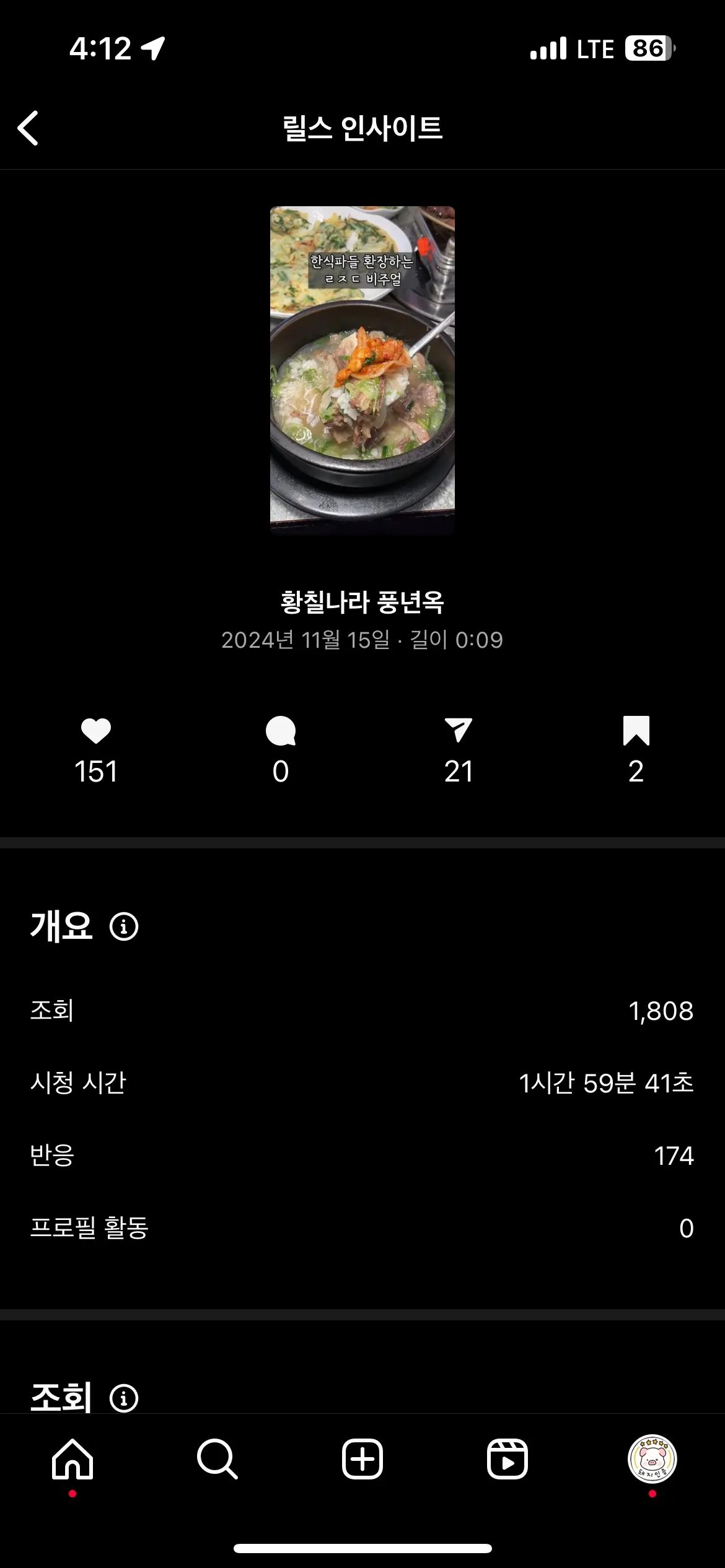Tap the 릴스 인사이트 title header
Screen dimensions: 725x1568
[x=362, y=127]
